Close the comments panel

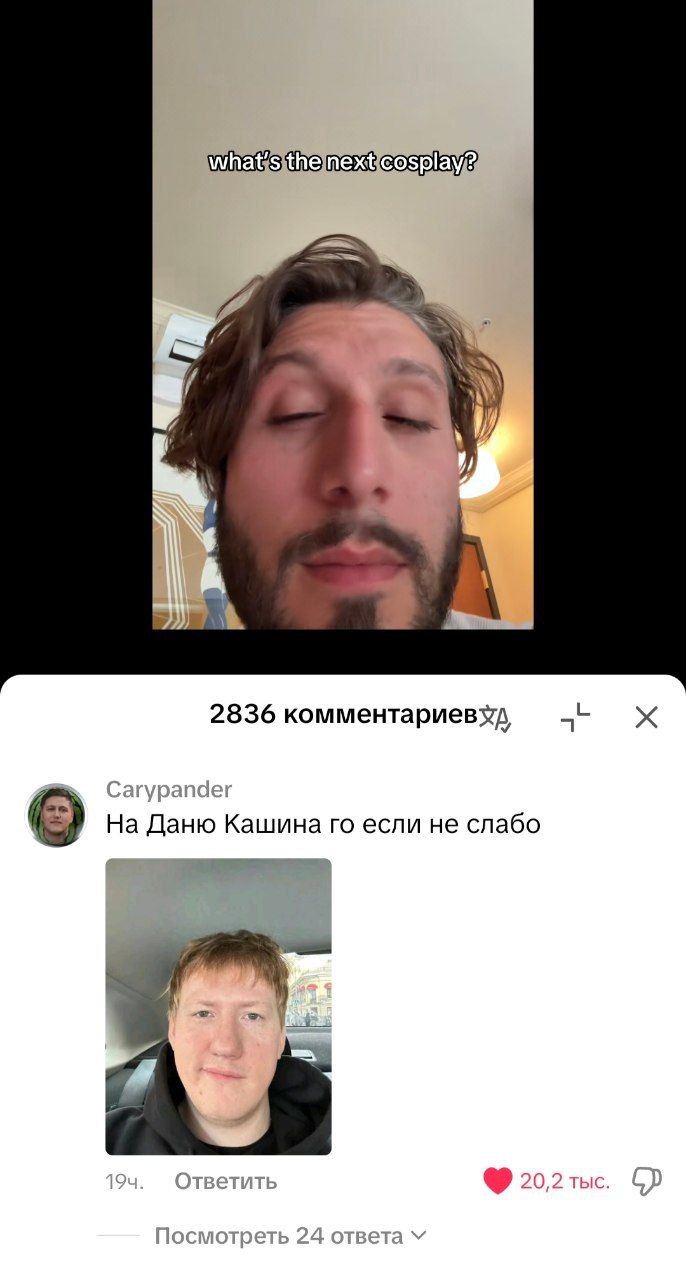(x=647, y=717)
